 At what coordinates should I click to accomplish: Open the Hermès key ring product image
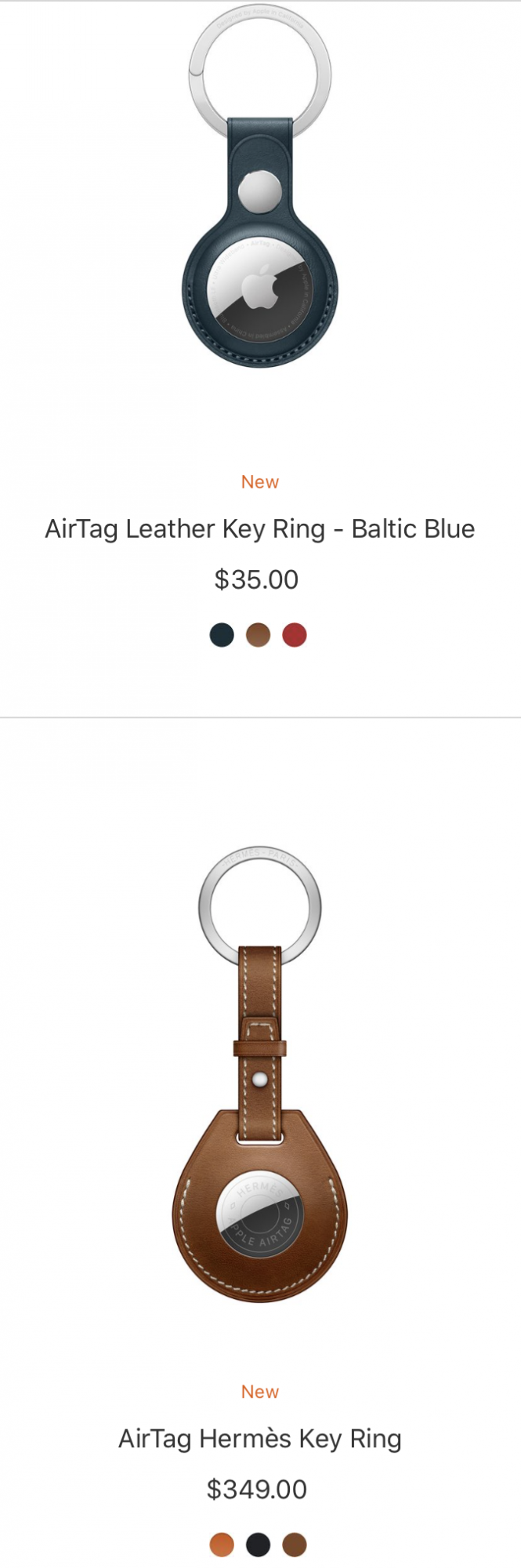coord(260,1082)
